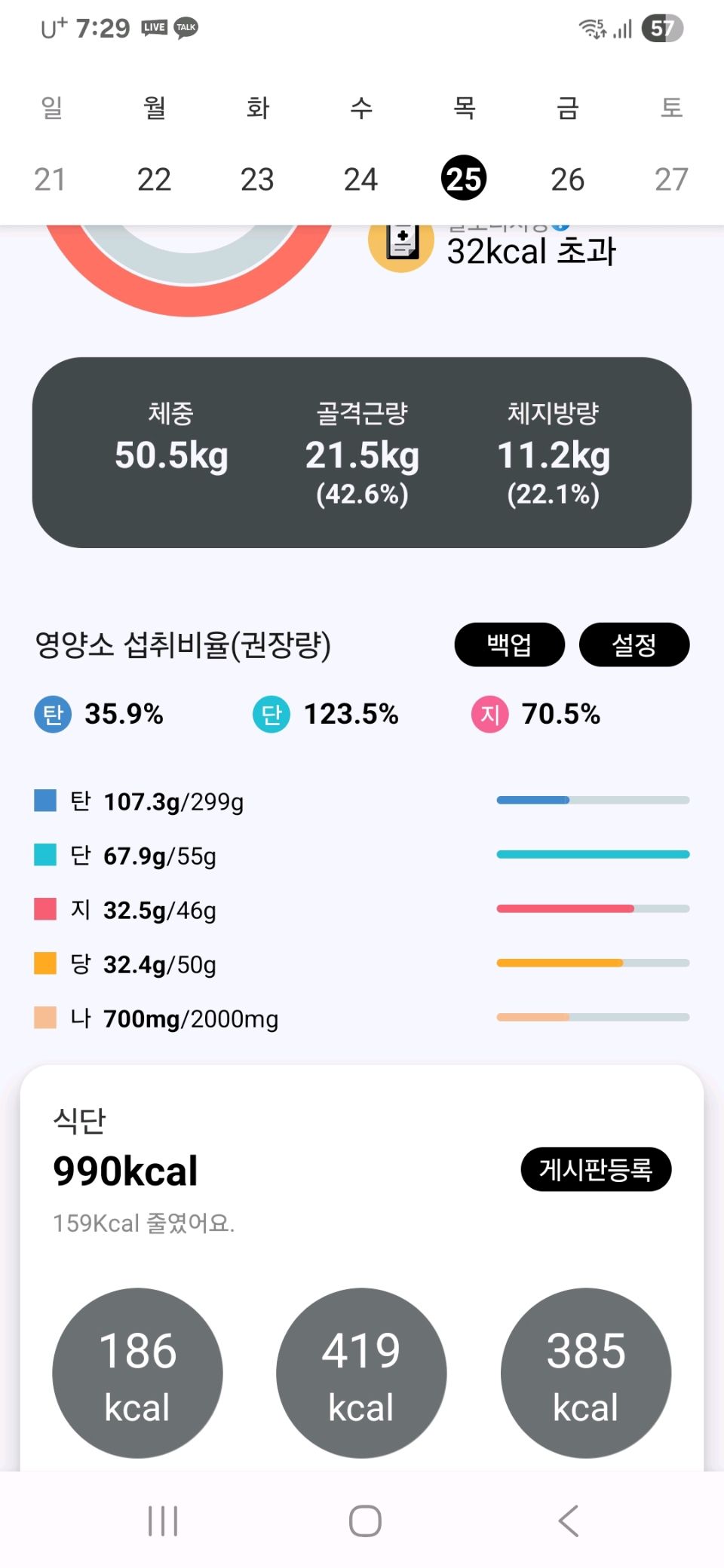Go to the system home screen
Screen dimensions: 724x1568
click(365, 1521)
